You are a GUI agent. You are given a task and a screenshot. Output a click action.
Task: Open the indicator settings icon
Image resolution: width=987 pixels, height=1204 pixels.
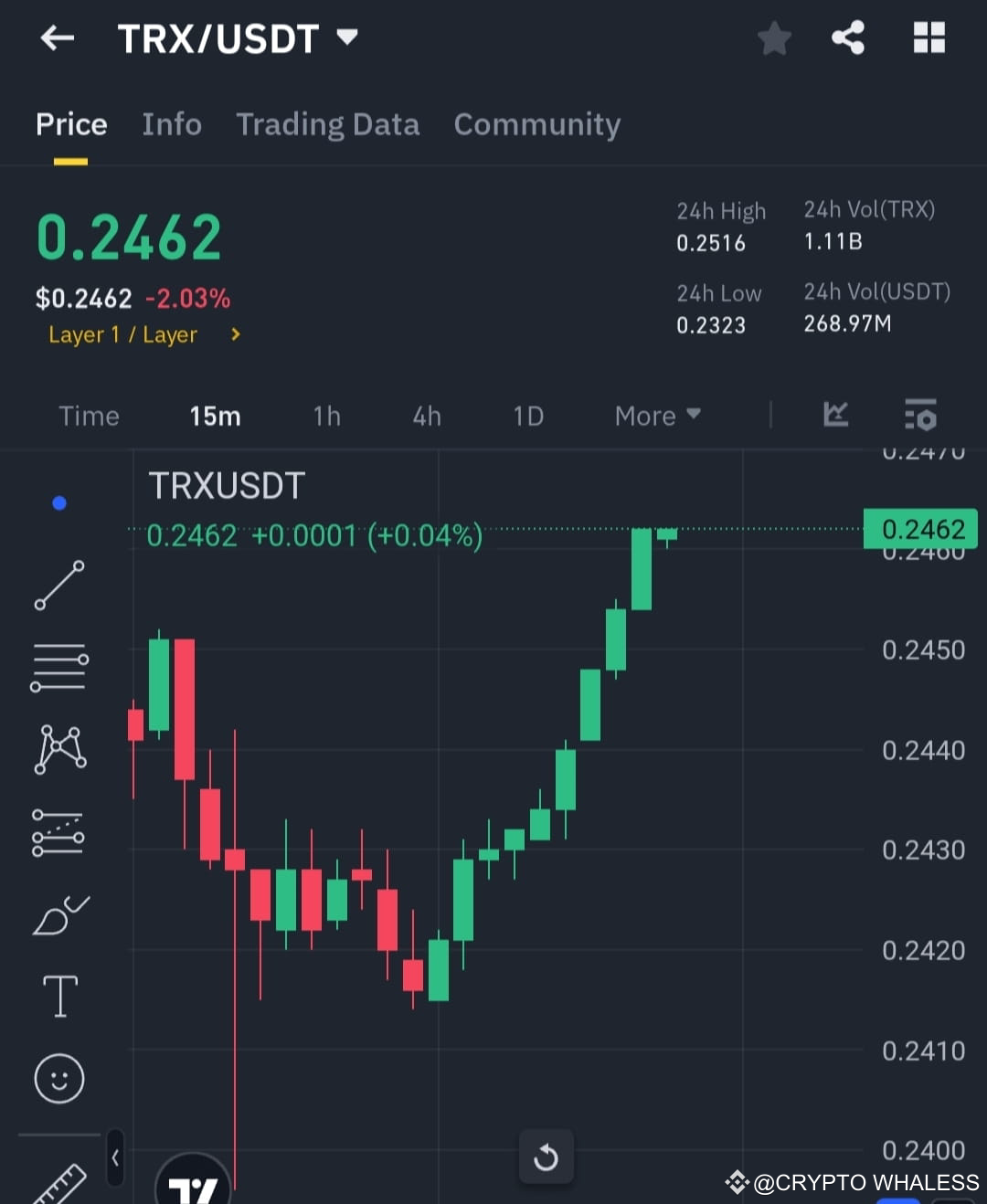pos(919,416)
